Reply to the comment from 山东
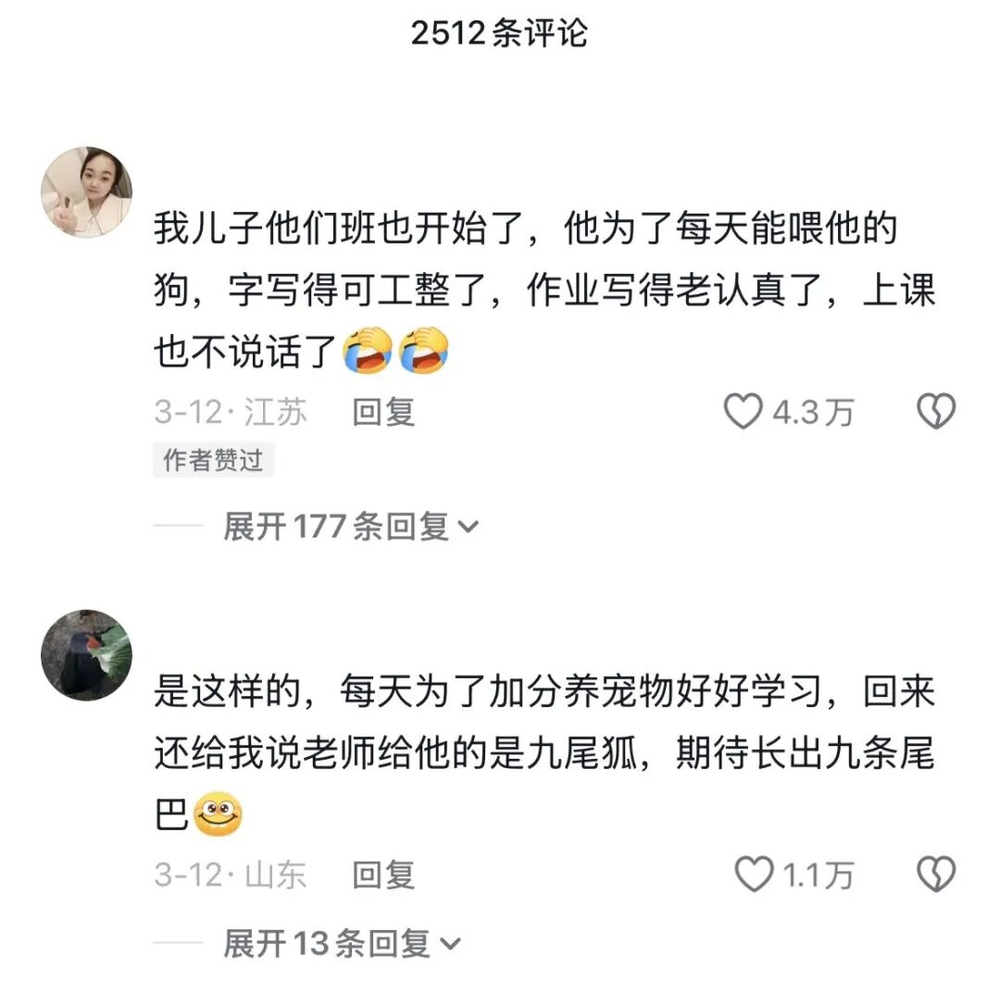This screenshot has width=1000, height=981. click(x=383, y=875)
